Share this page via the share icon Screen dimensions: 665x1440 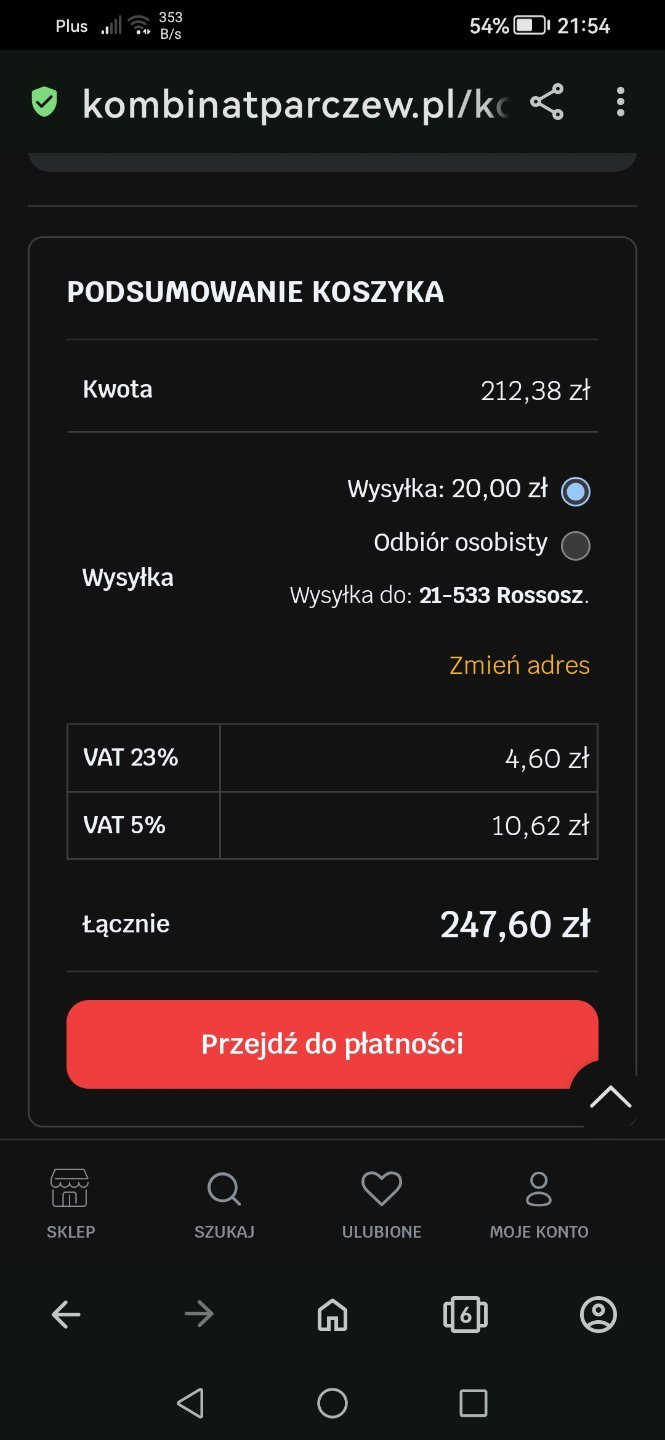tap(546, 102)
